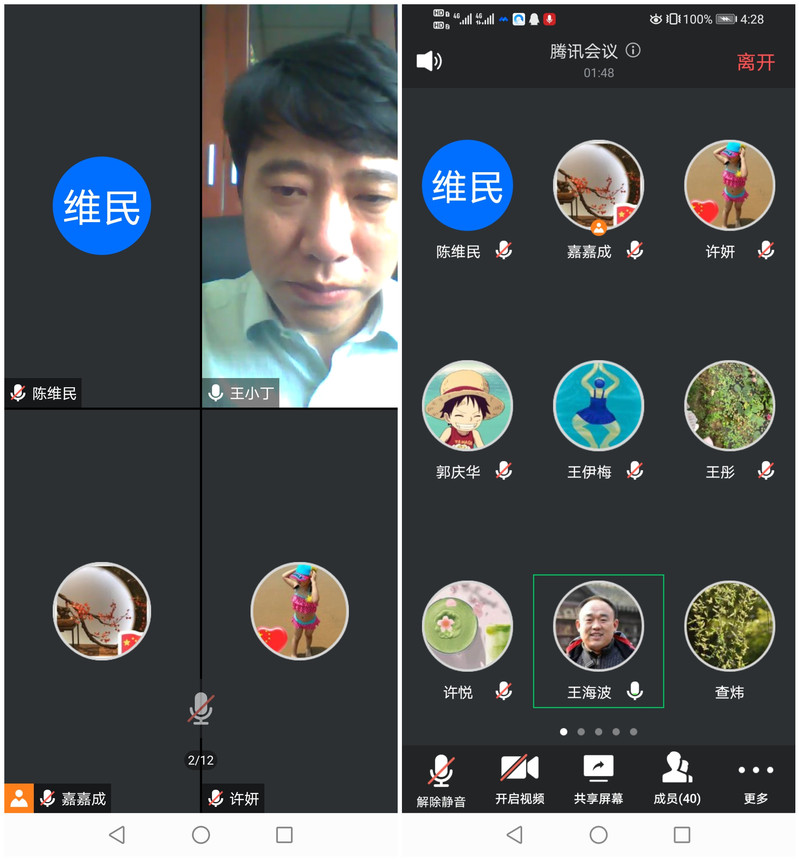Unmute yourself with 解除静音
Viewport: 799px width, 861px height.
click(x=441, y=780)
